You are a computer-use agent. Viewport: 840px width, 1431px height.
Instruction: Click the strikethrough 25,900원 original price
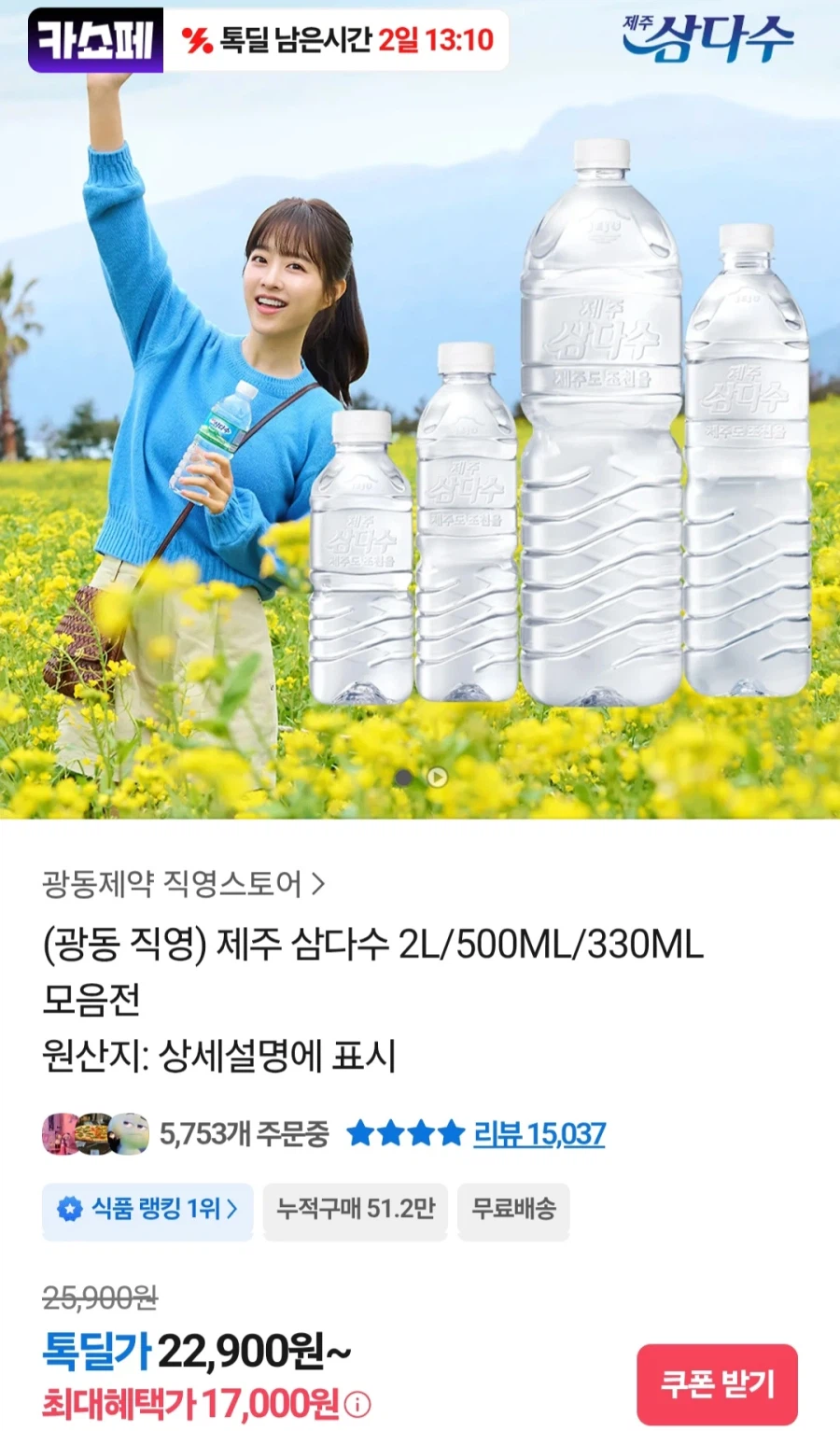pyautogui.click(x=96, y=1296)
